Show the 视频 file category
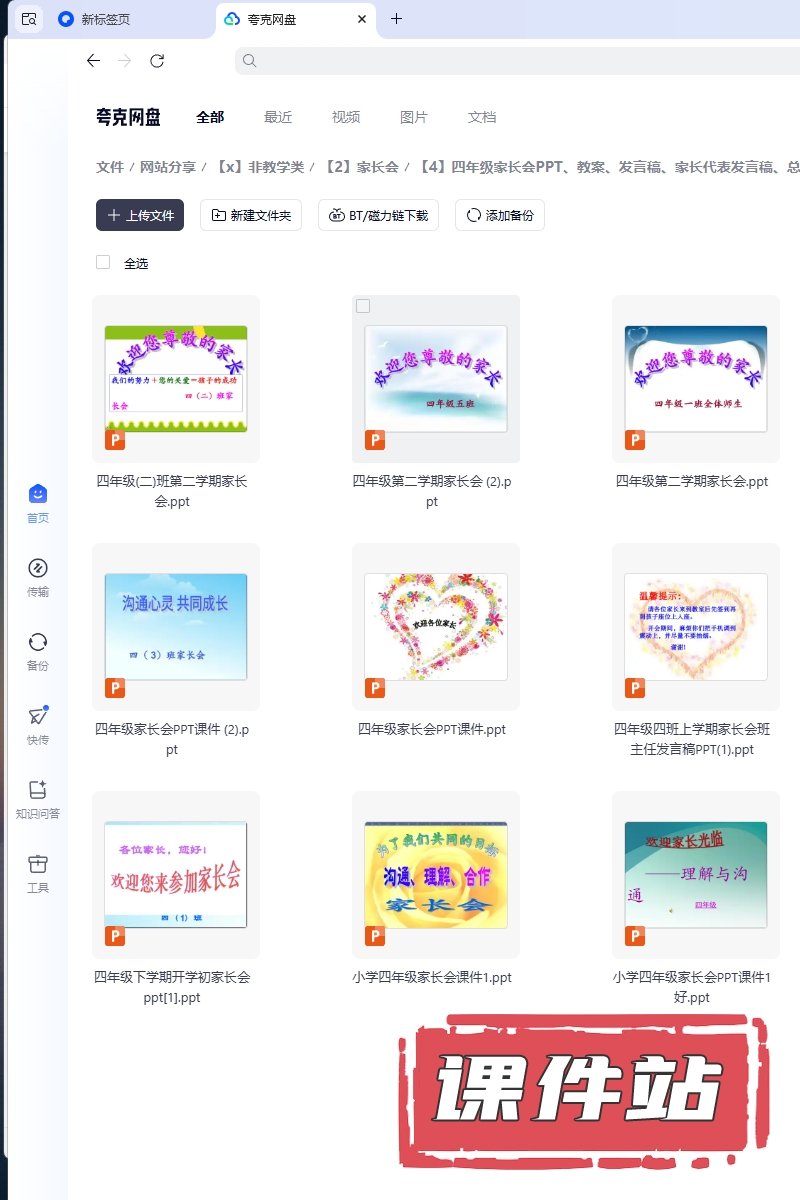 (x=346, y=117)
